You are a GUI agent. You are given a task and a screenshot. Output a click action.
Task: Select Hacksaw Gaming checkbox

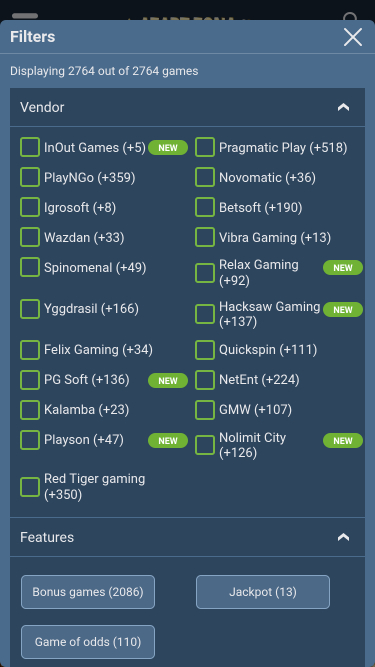[x=205, y=314]
